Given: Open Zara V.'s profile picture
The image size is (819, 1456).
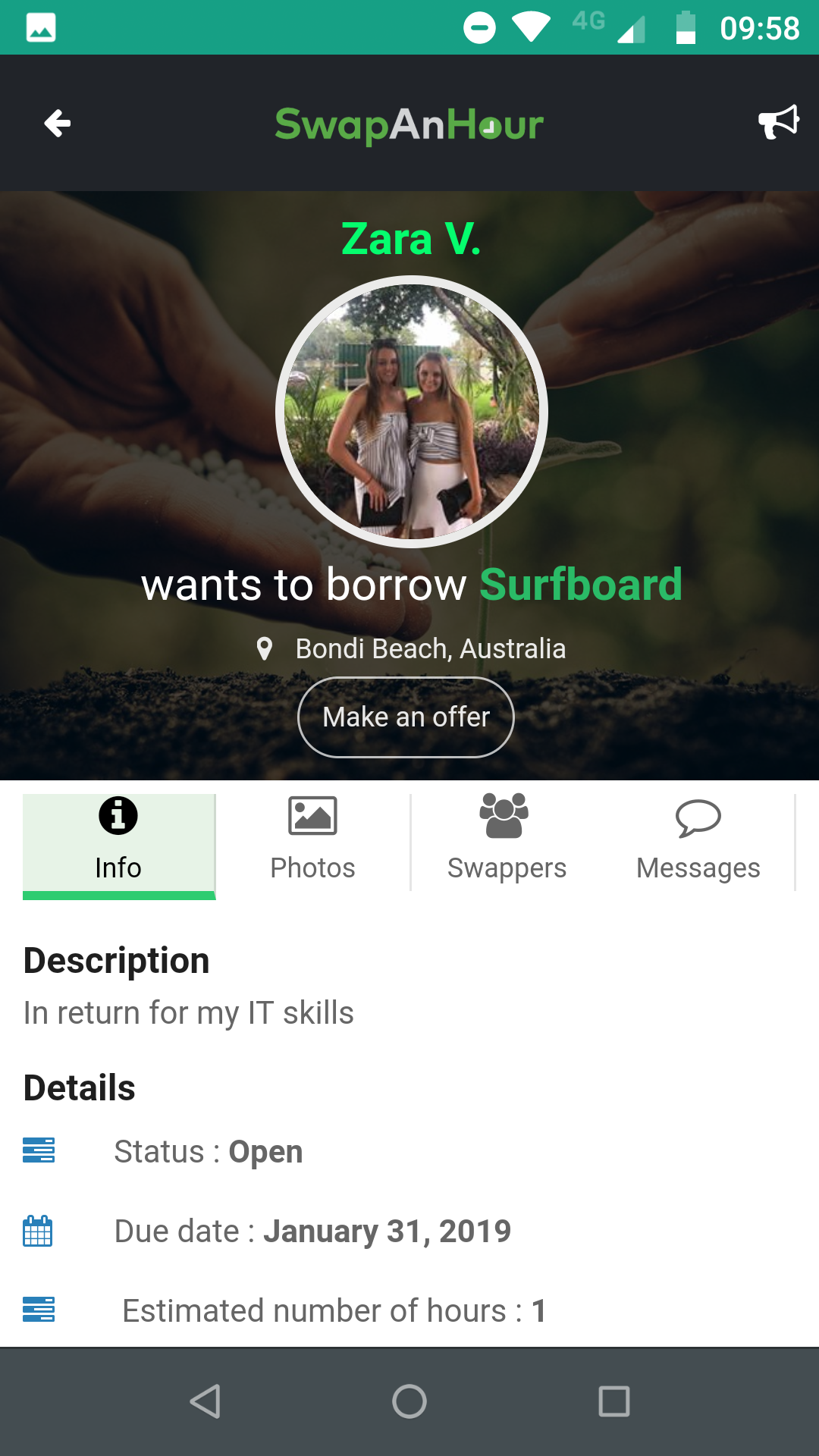Looking at the screenshot, I should tap(411, 412).
